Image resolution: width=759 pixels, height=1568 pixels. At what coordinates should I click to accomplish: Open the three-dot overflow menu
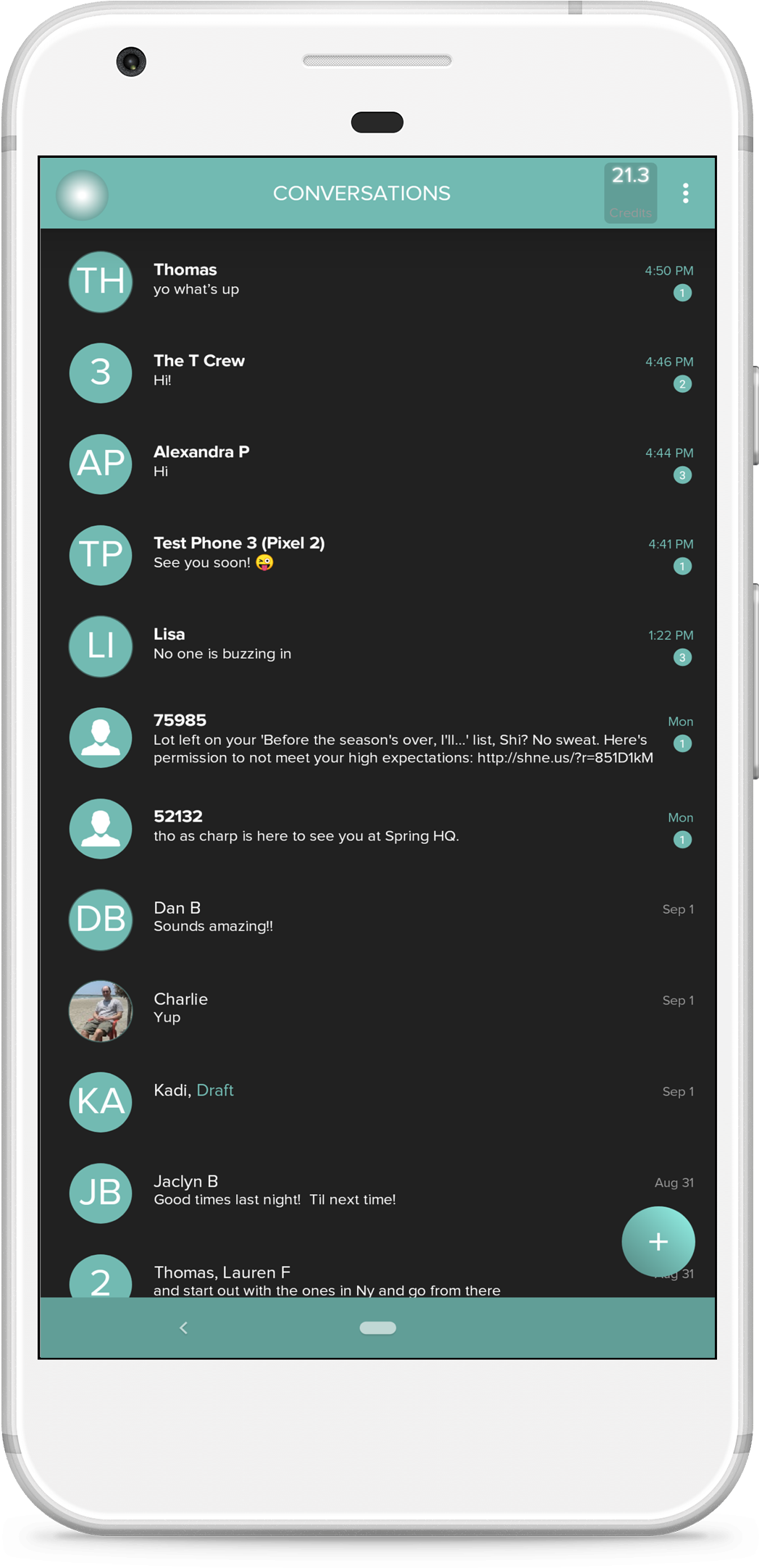point(685,193)
